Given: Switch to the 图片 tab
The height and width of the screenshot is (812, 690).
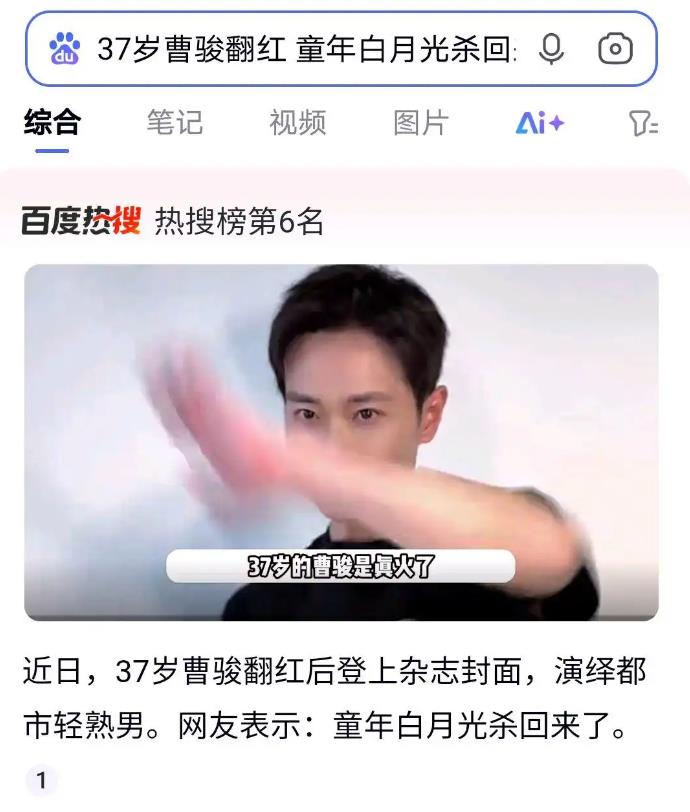Looking at the screenshot, I should [420, 123].
